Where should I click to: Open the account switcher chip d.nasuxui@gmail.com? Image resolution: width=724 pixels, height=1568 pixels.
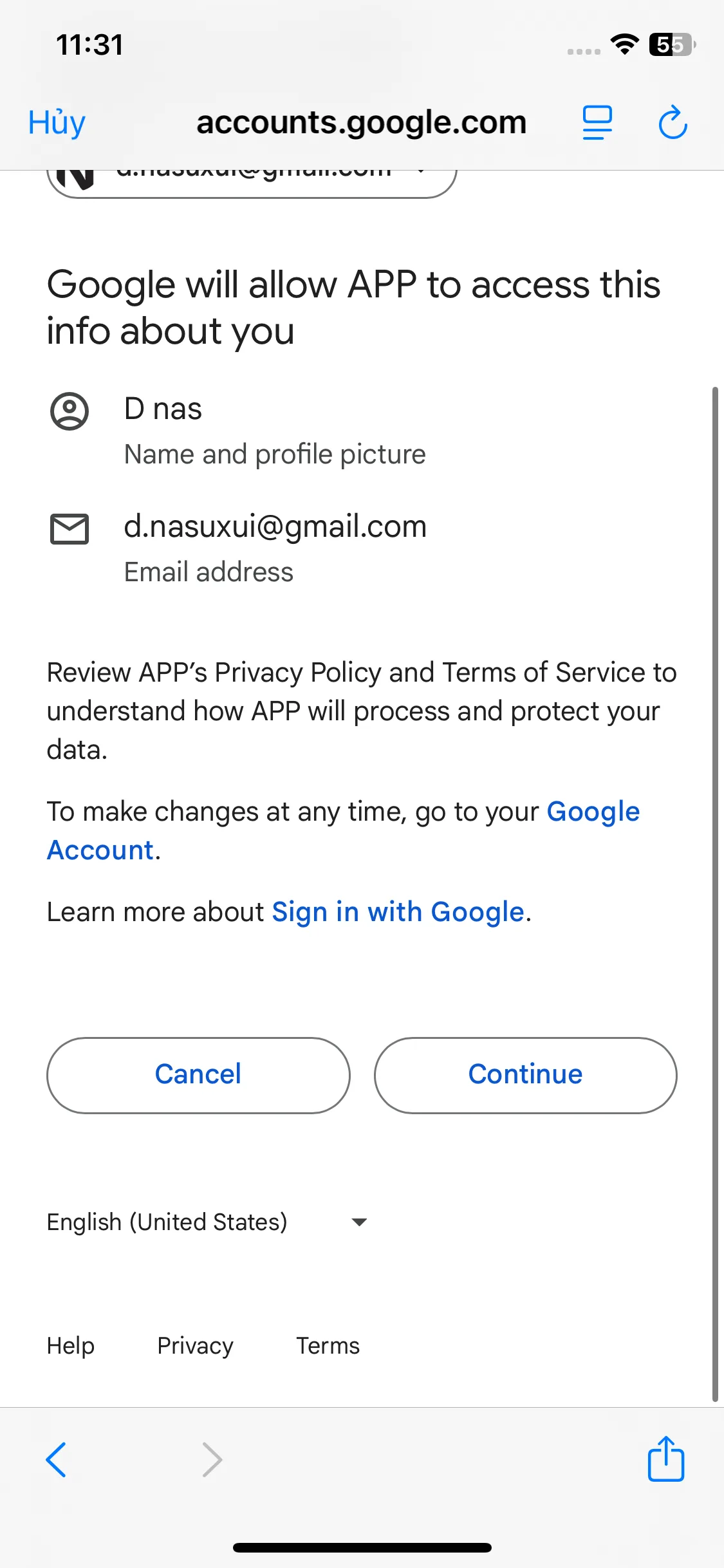point(252,182)
